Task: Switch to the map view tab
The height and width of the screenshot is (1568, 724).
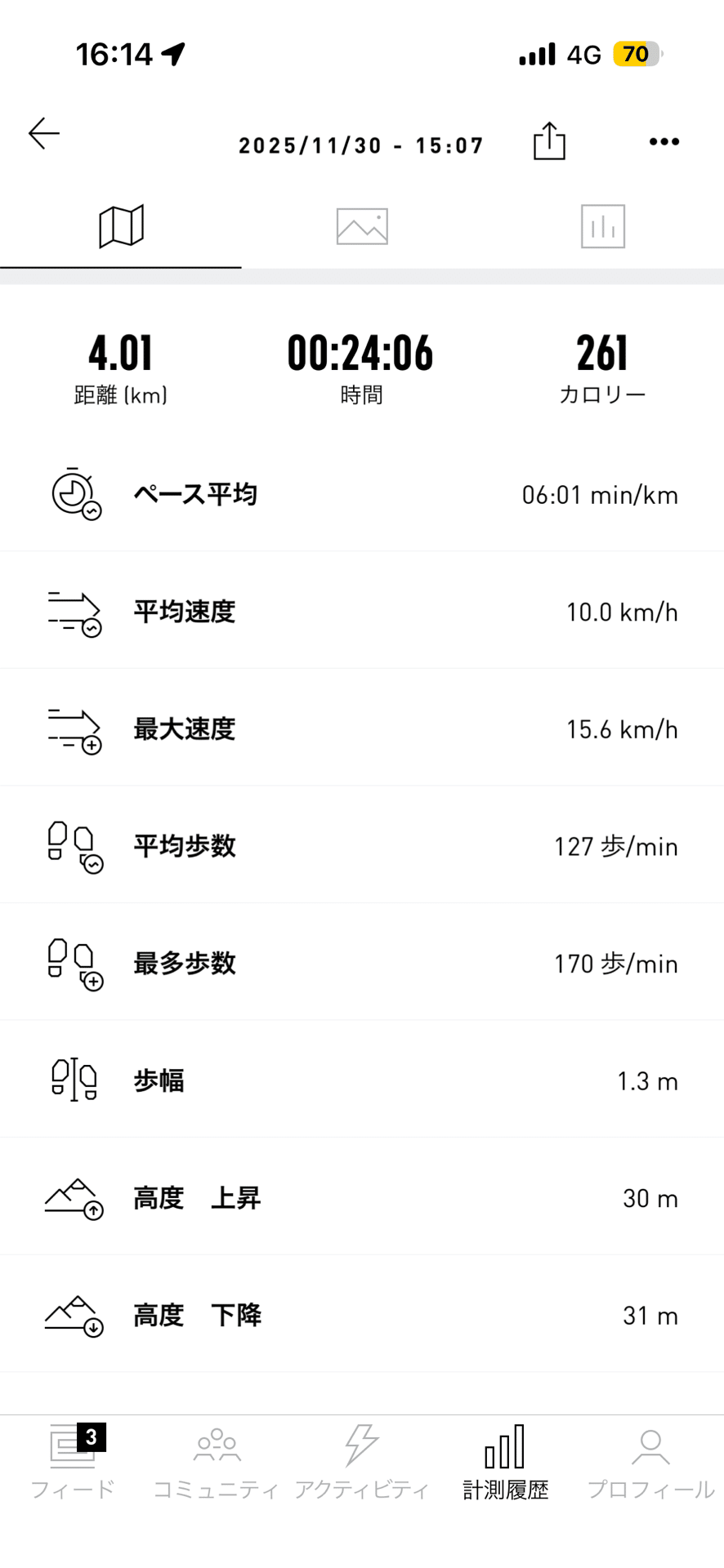Action: click(121, 226)
